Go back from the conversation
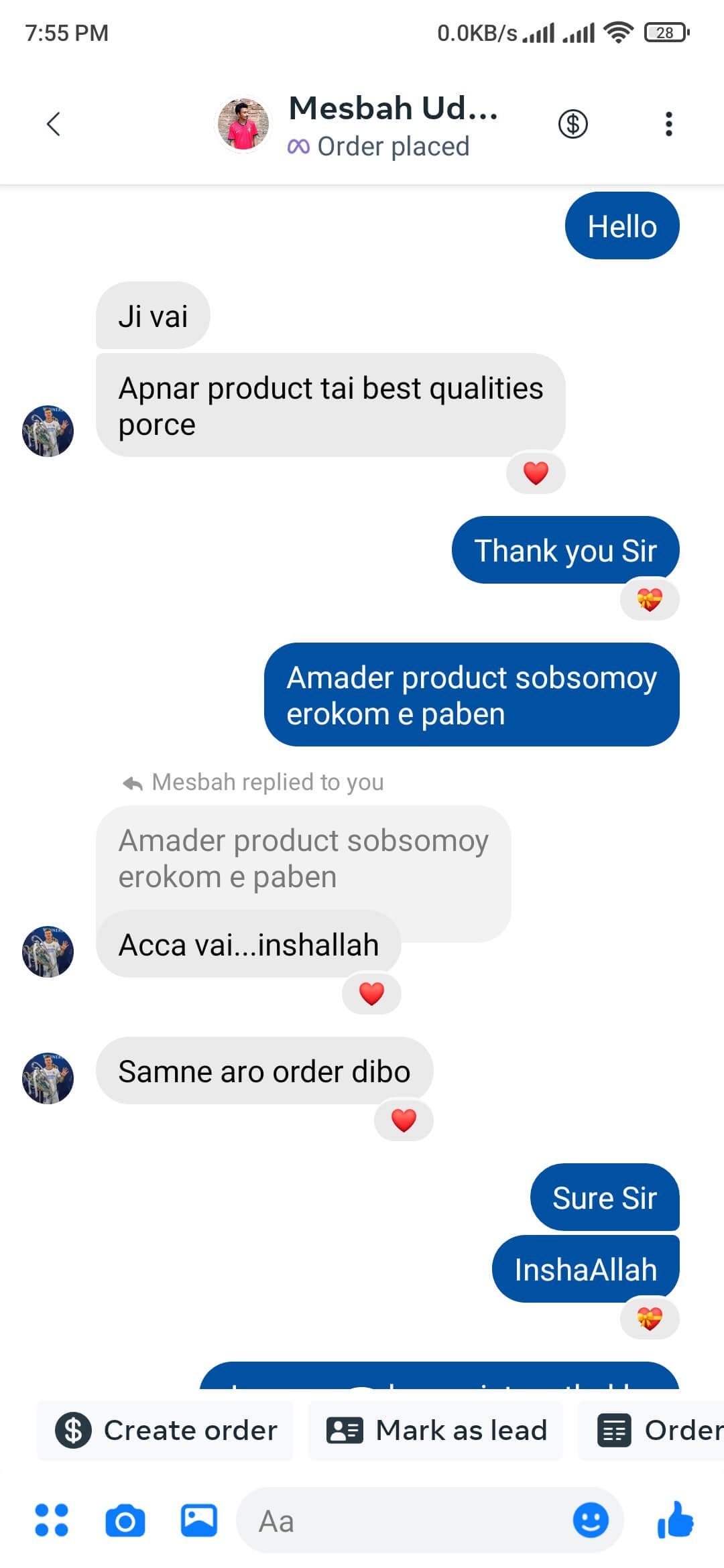724x1568 pixels. tap(54, 124)
